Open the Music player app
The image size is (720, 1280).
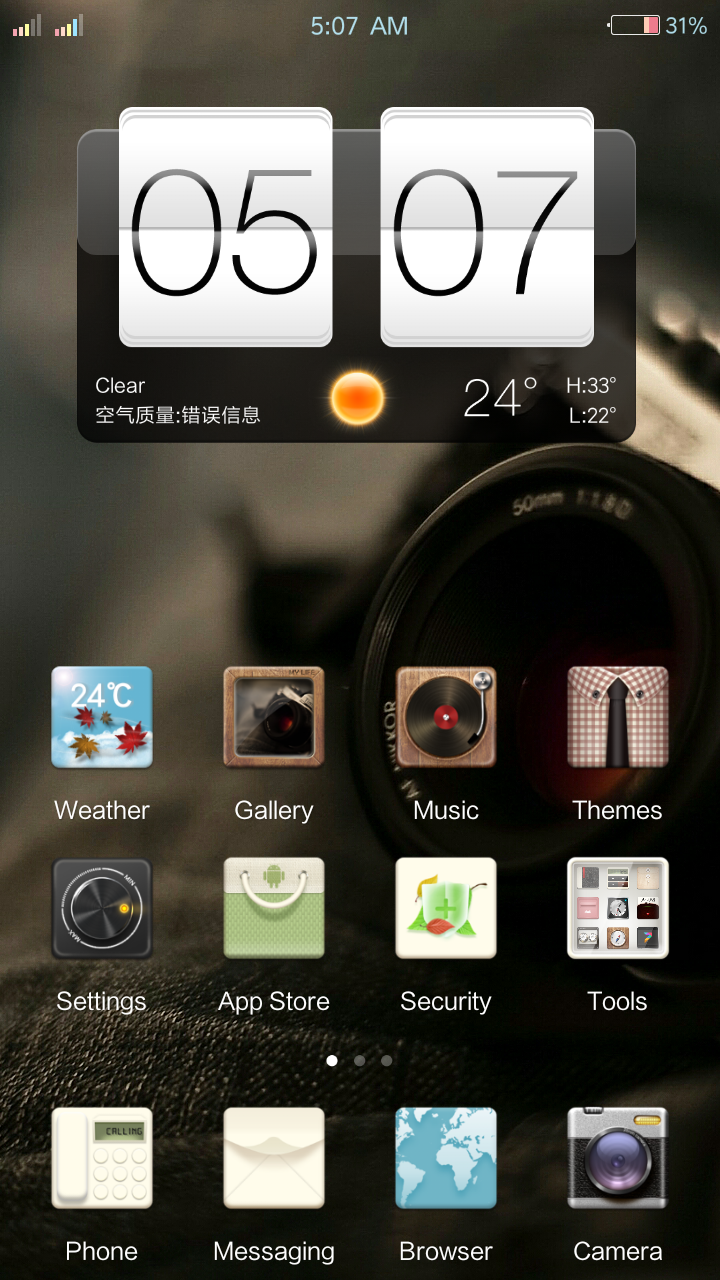446,717
